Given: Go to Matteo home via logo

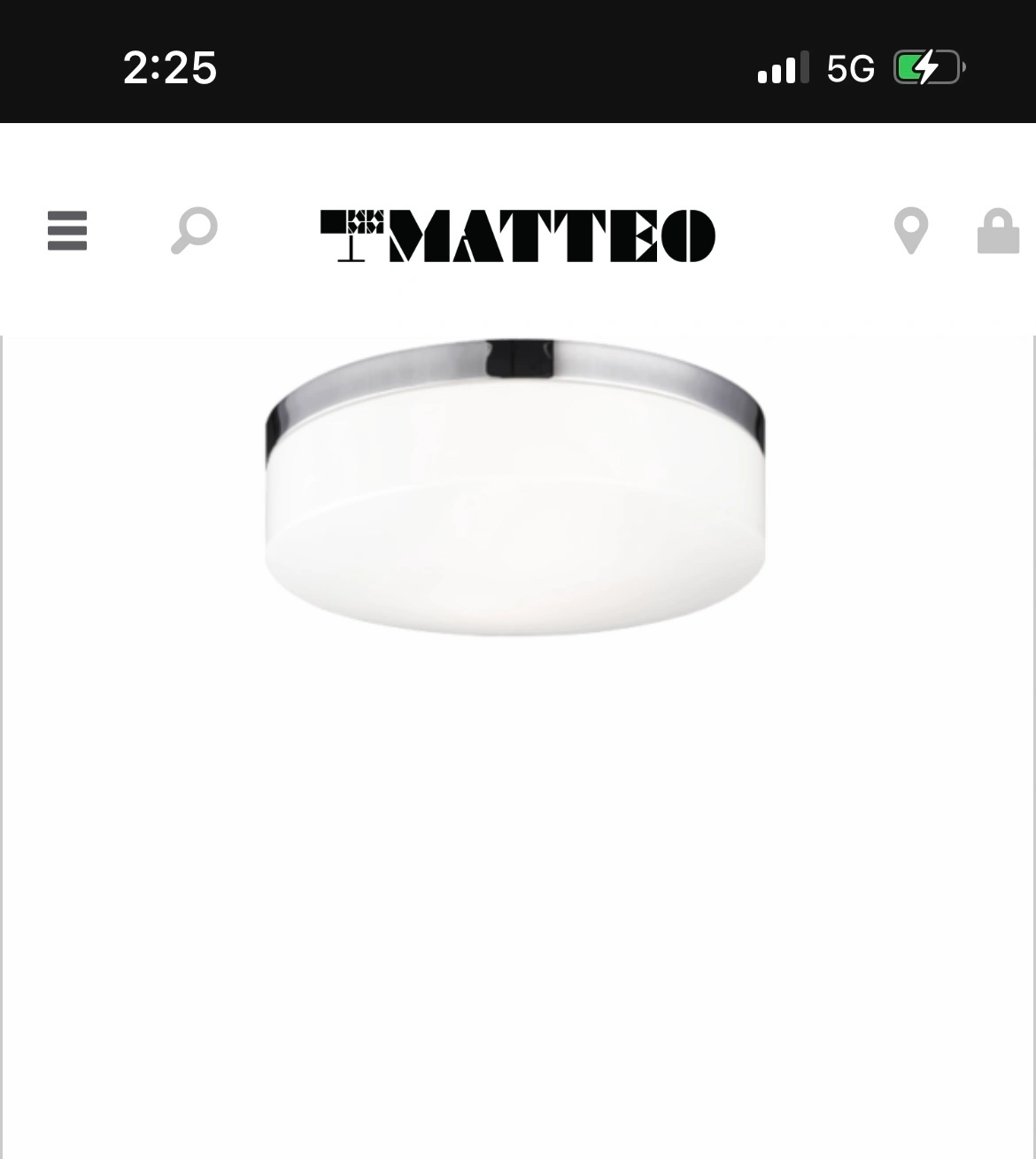Looking at the screenshot, I should 518,236.
